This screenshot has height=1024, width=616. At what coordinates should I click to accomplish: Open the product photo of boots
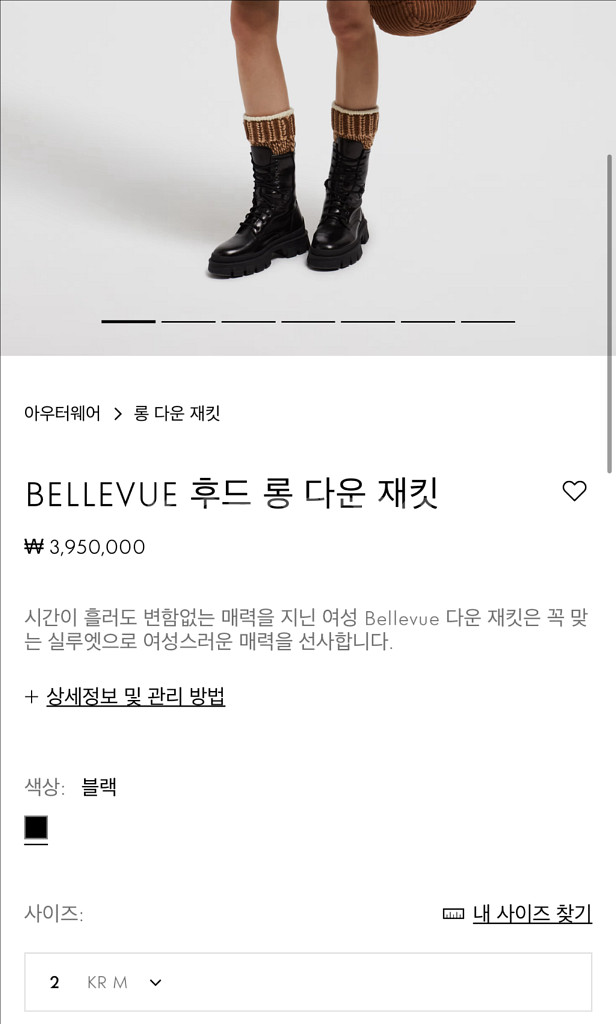[x=306, y=178]
